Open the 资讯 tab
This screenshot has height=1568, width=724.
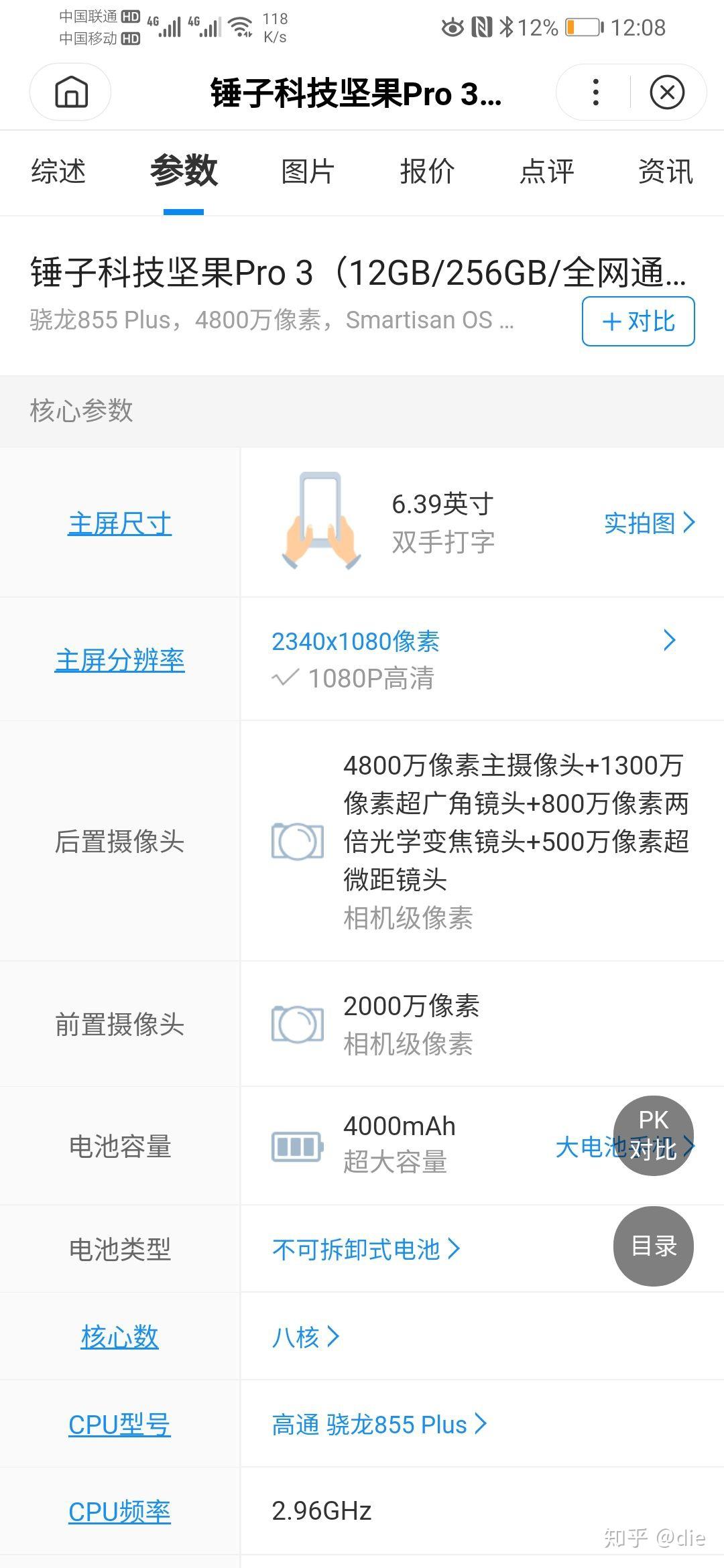click(x=665, y=172)
